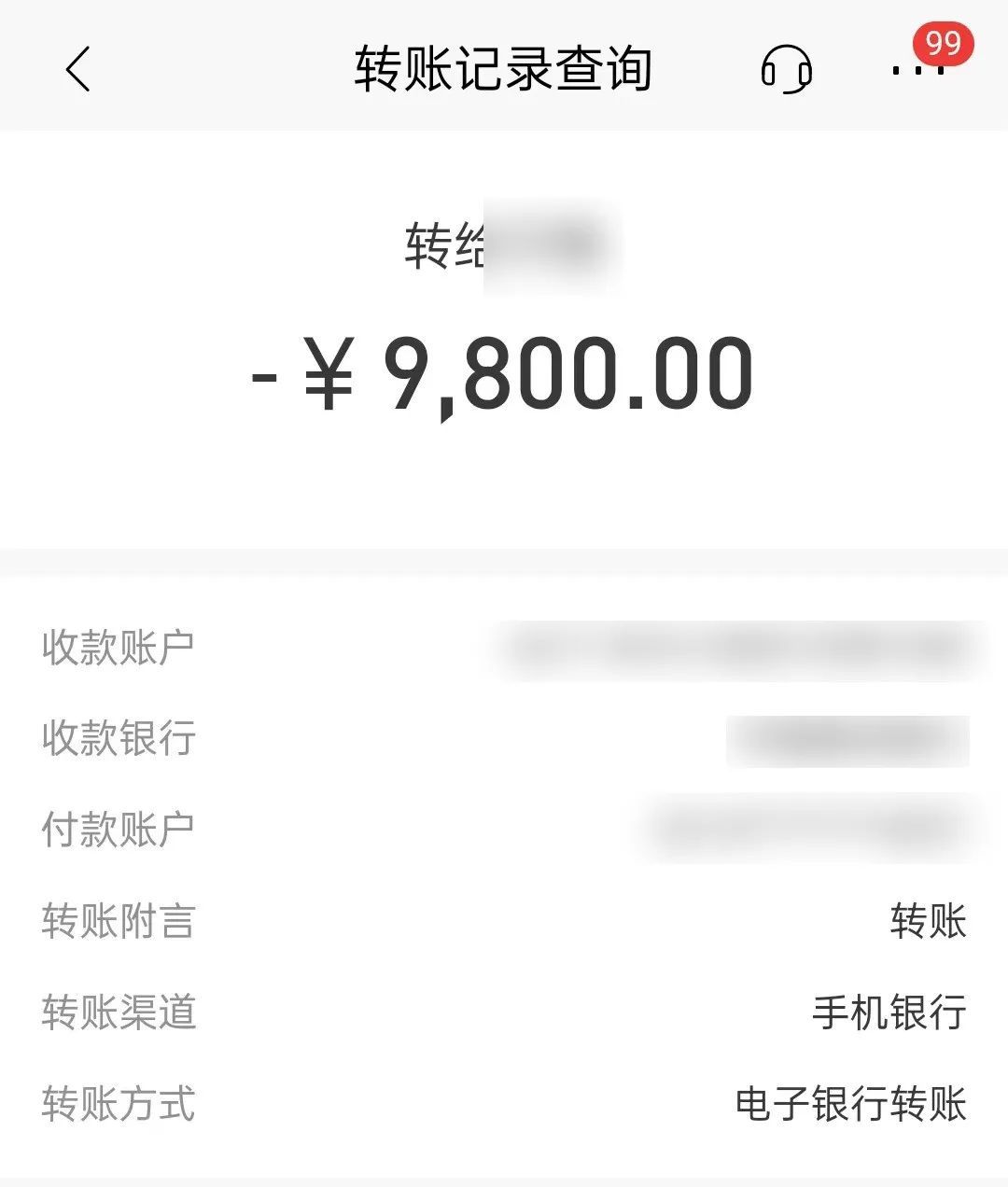The height and width of the screenshot is (1187, 1008).
Task: Select the 转账渠道 label
Action: [119, 1013]
